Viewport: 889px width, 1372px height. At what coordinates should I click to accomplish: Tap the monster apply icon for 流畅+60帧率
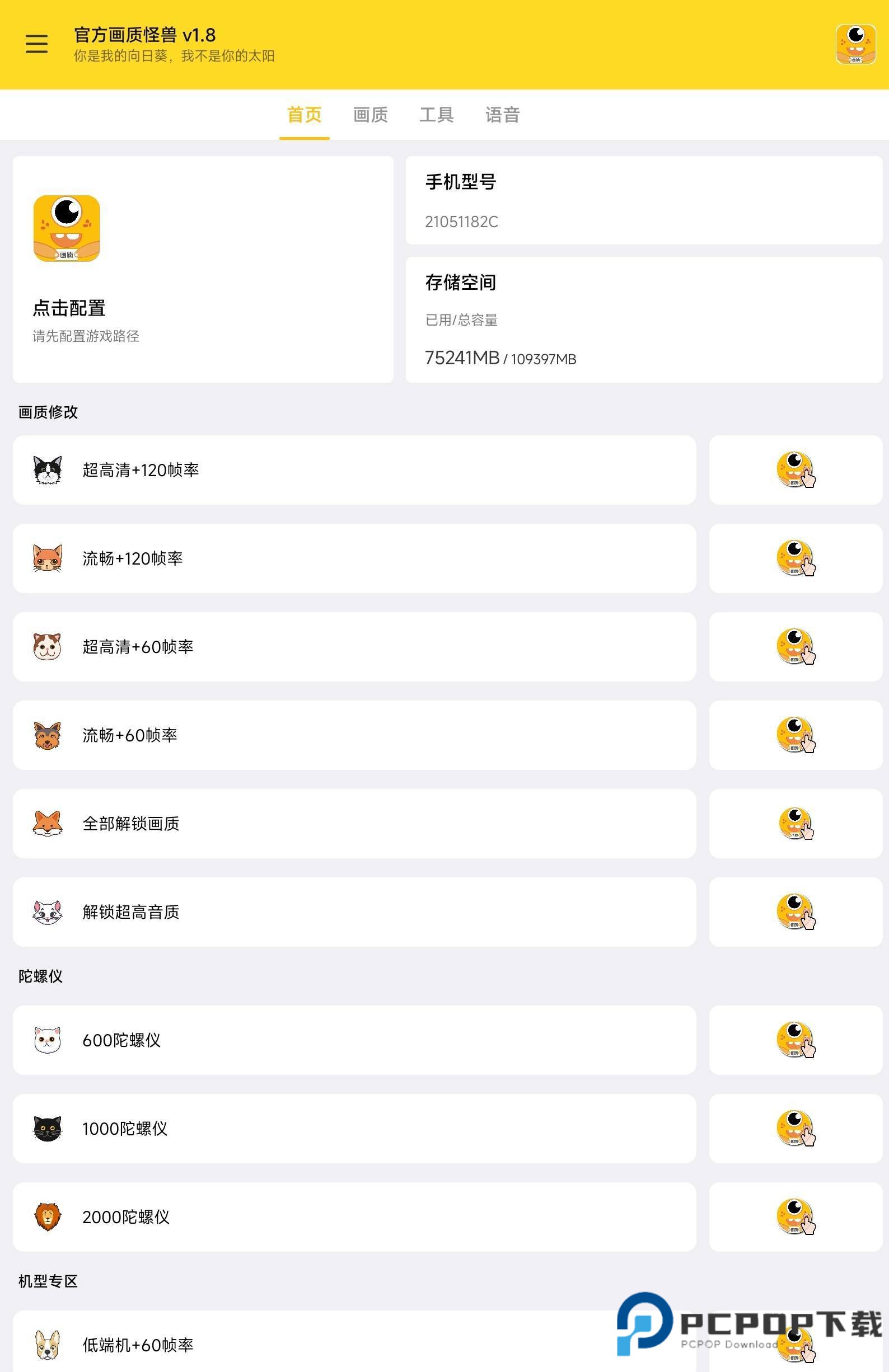[796, 735]
